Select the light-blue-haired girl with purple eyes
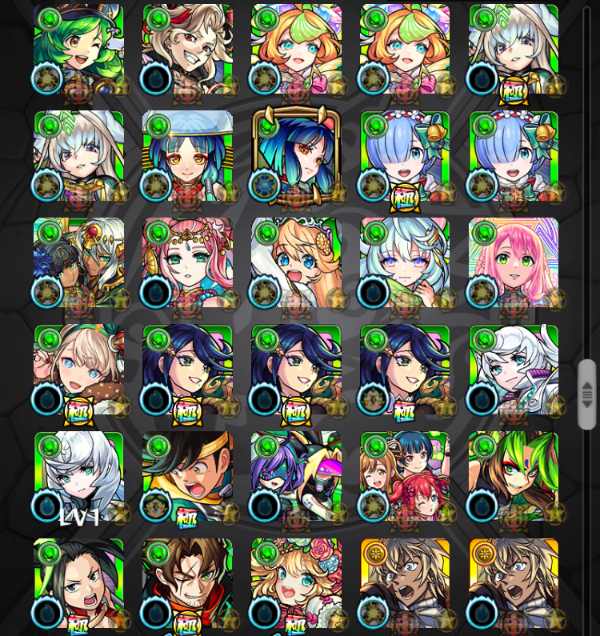 click(x=404, y=263)
